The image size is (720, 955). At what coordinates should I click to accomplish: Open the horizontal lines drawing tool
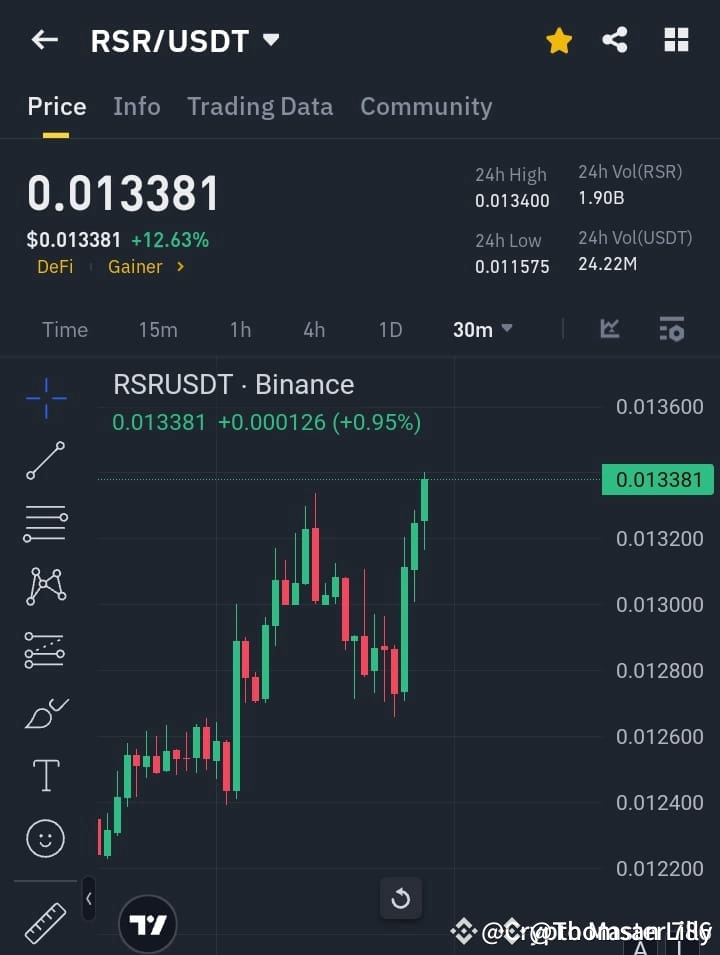(44, 524)
